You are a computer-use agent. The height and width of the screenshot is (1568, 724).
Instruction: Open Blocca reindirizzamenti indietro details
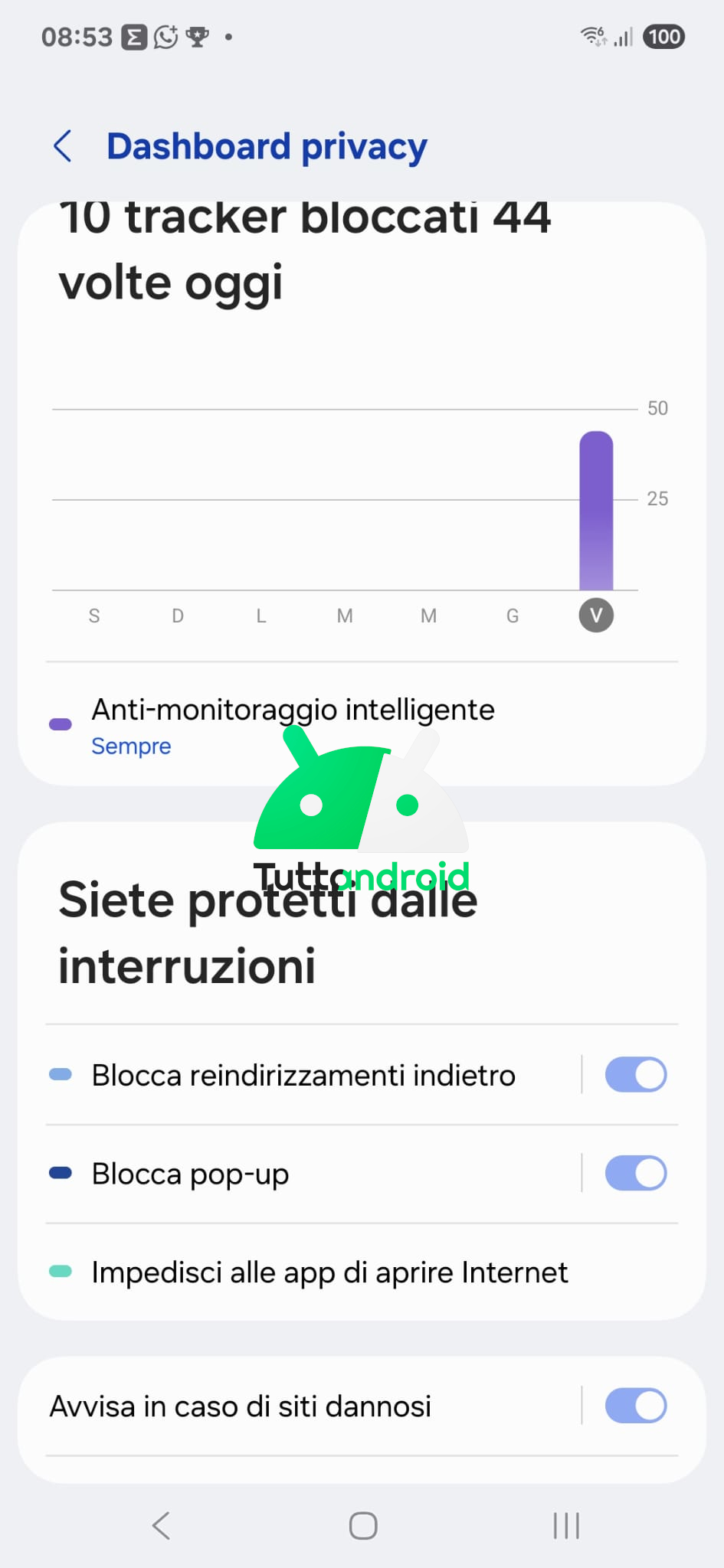303,1076
